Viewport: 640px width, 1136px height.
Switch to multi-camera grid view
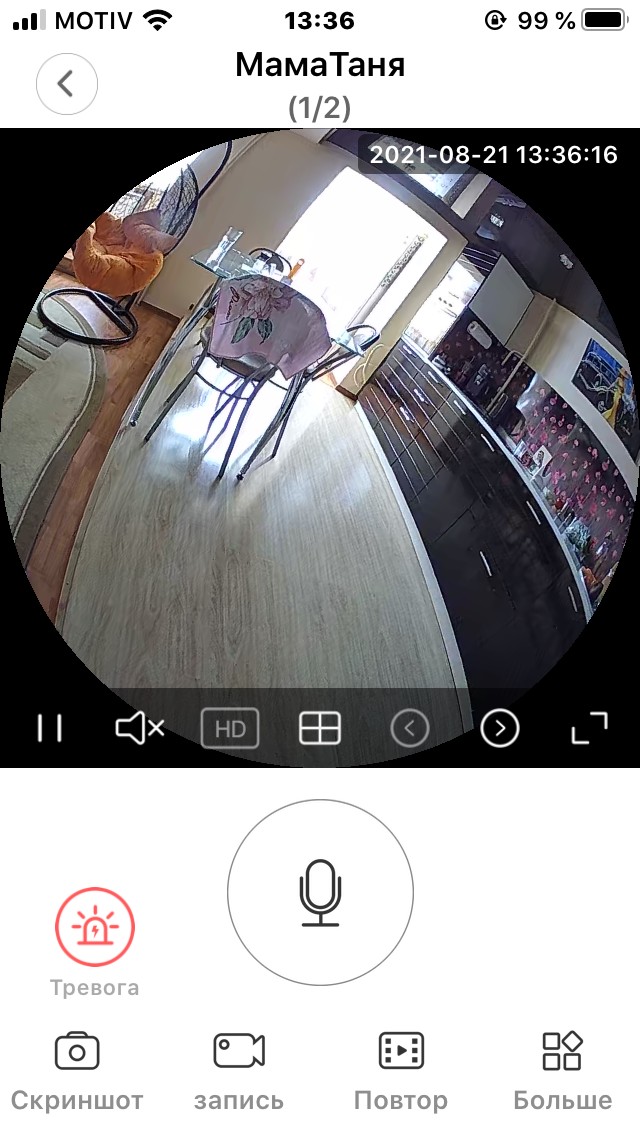pyautogui.click(x=320, y=729)
